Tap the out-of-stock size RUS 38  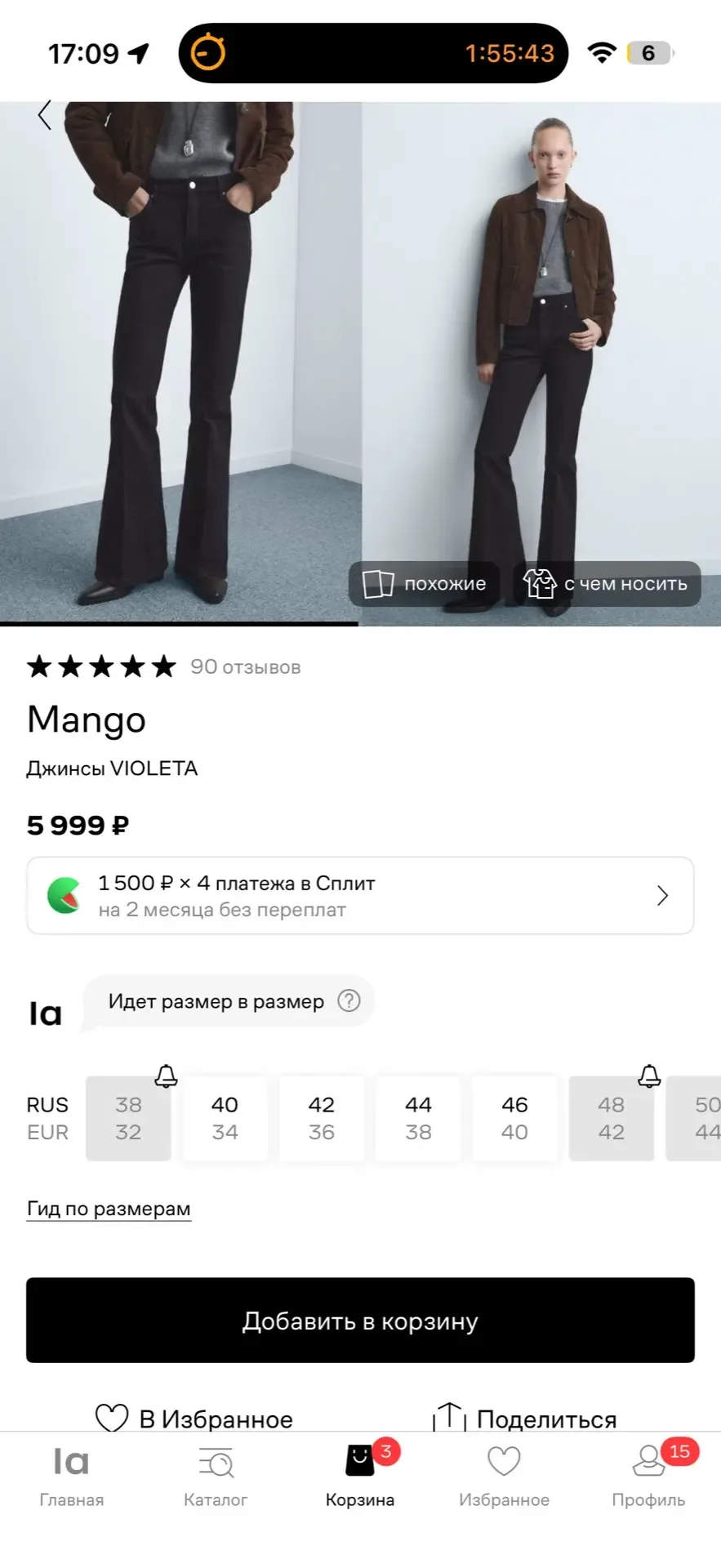pos(128,1118)
